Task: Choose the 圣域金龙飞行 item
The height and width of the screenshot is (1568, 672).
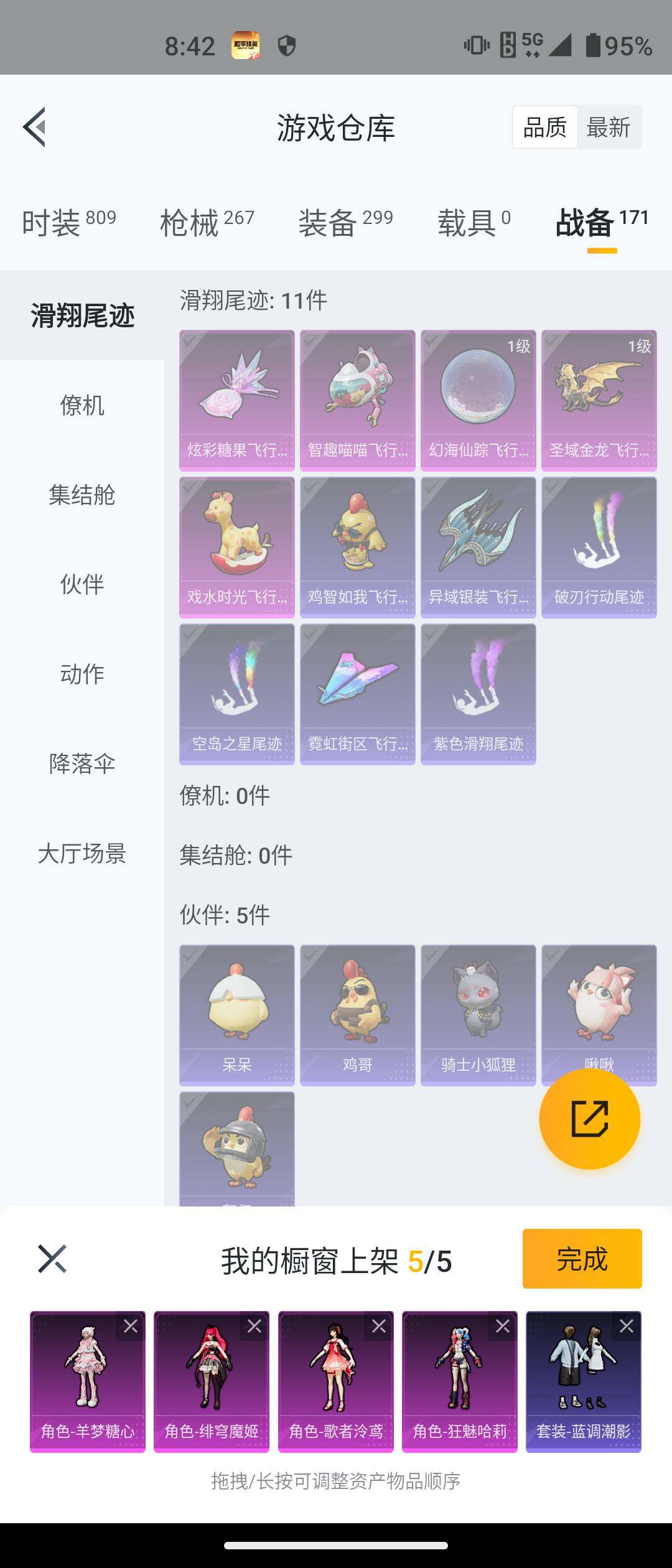Action: click(599, 399)
